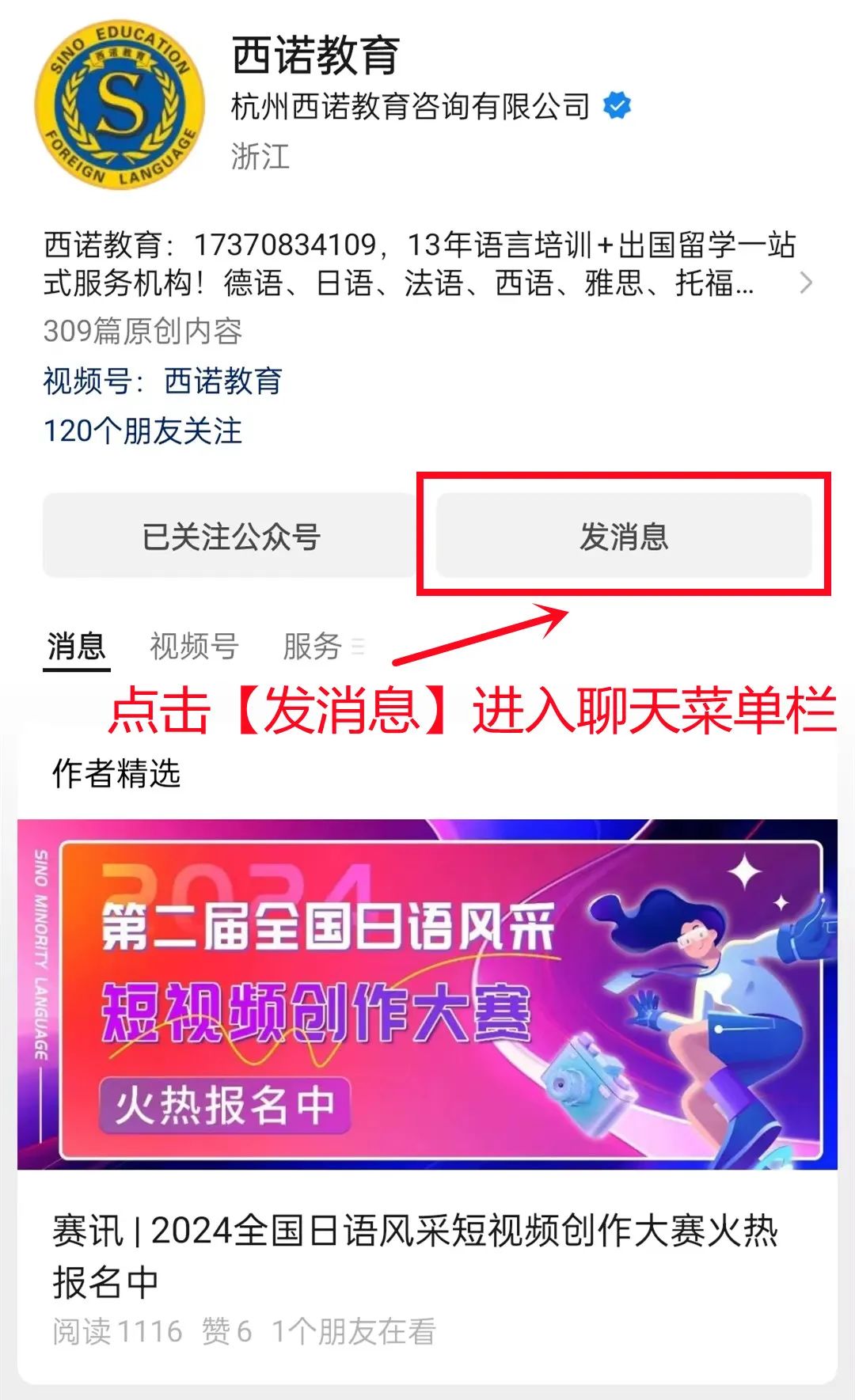
Task: Open the 视频号: 西诺教育 link
Action: (163, 381)
